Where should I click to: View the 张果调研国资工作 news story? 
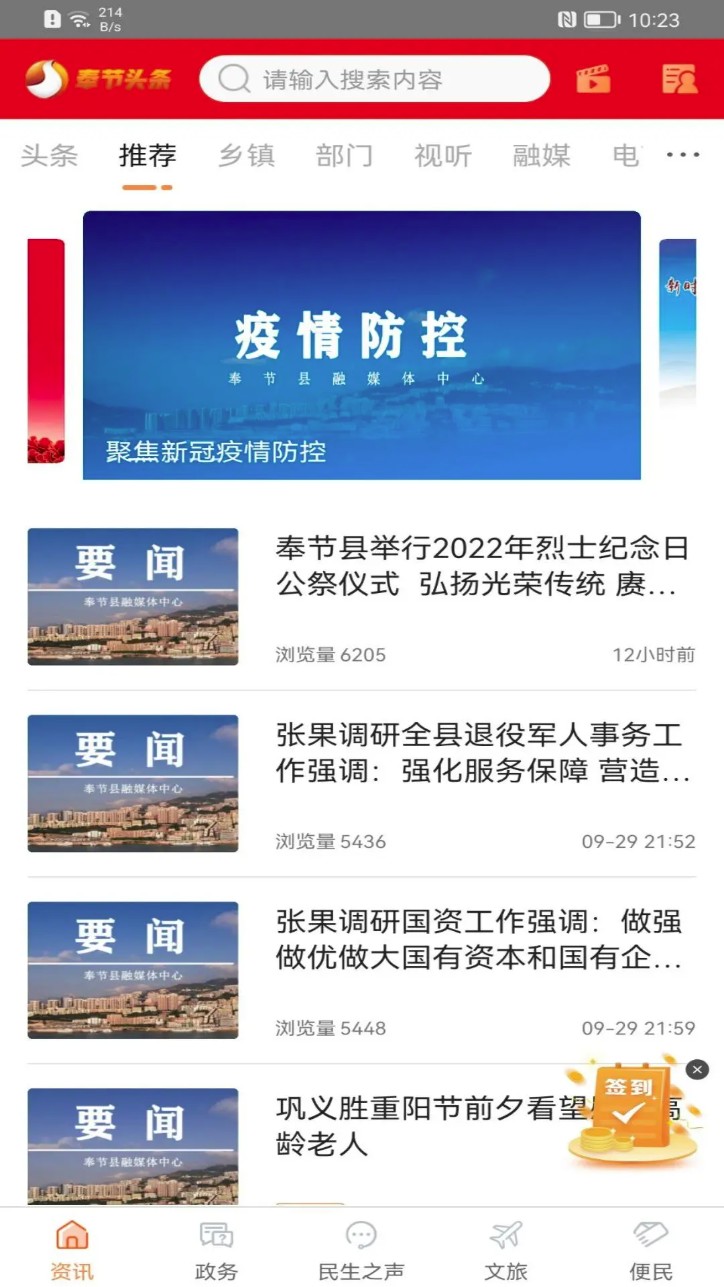click(x=484, y=940)
